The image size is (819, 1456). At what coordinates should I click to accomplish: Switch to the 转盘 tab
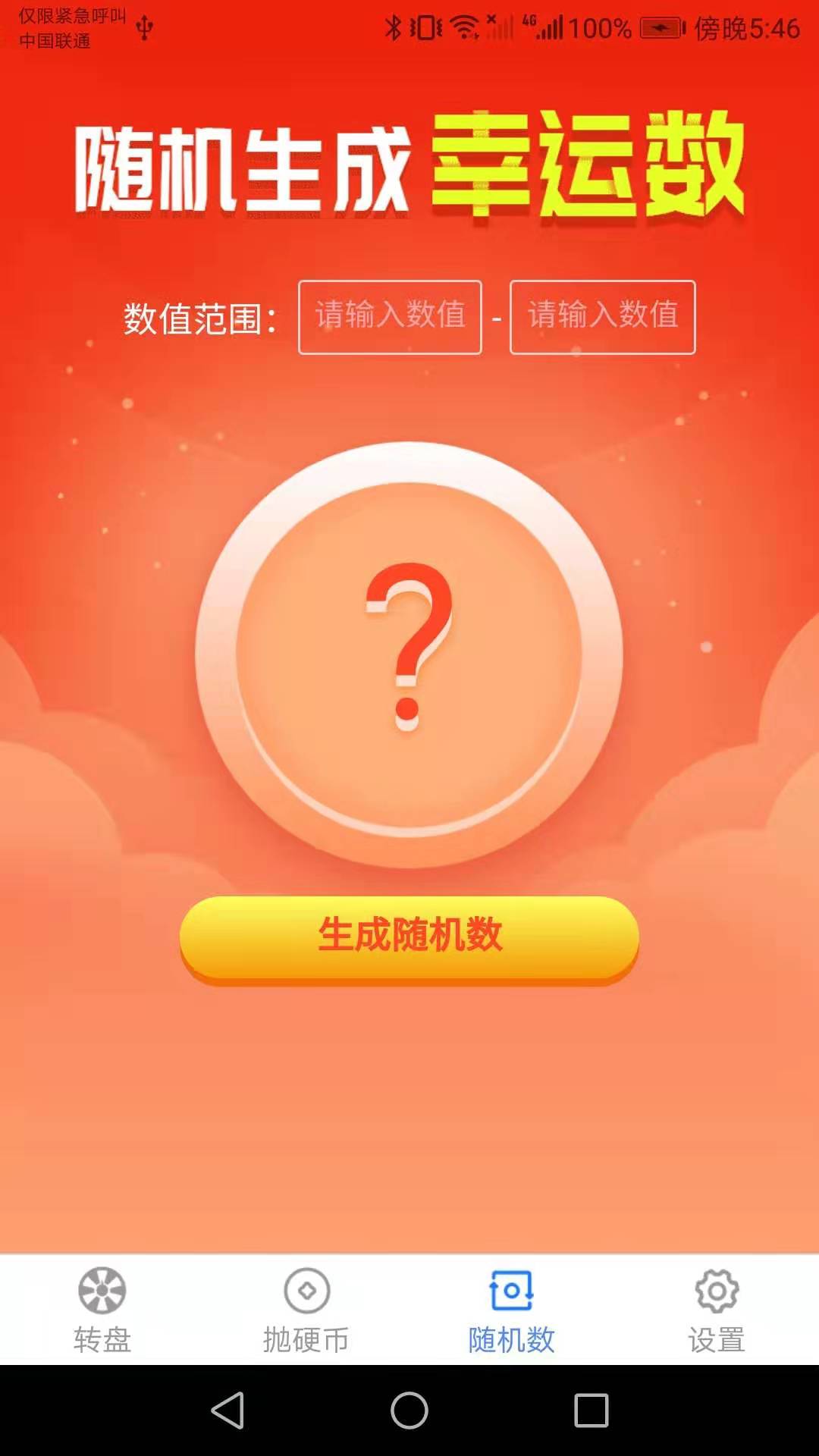[102, 1310]
